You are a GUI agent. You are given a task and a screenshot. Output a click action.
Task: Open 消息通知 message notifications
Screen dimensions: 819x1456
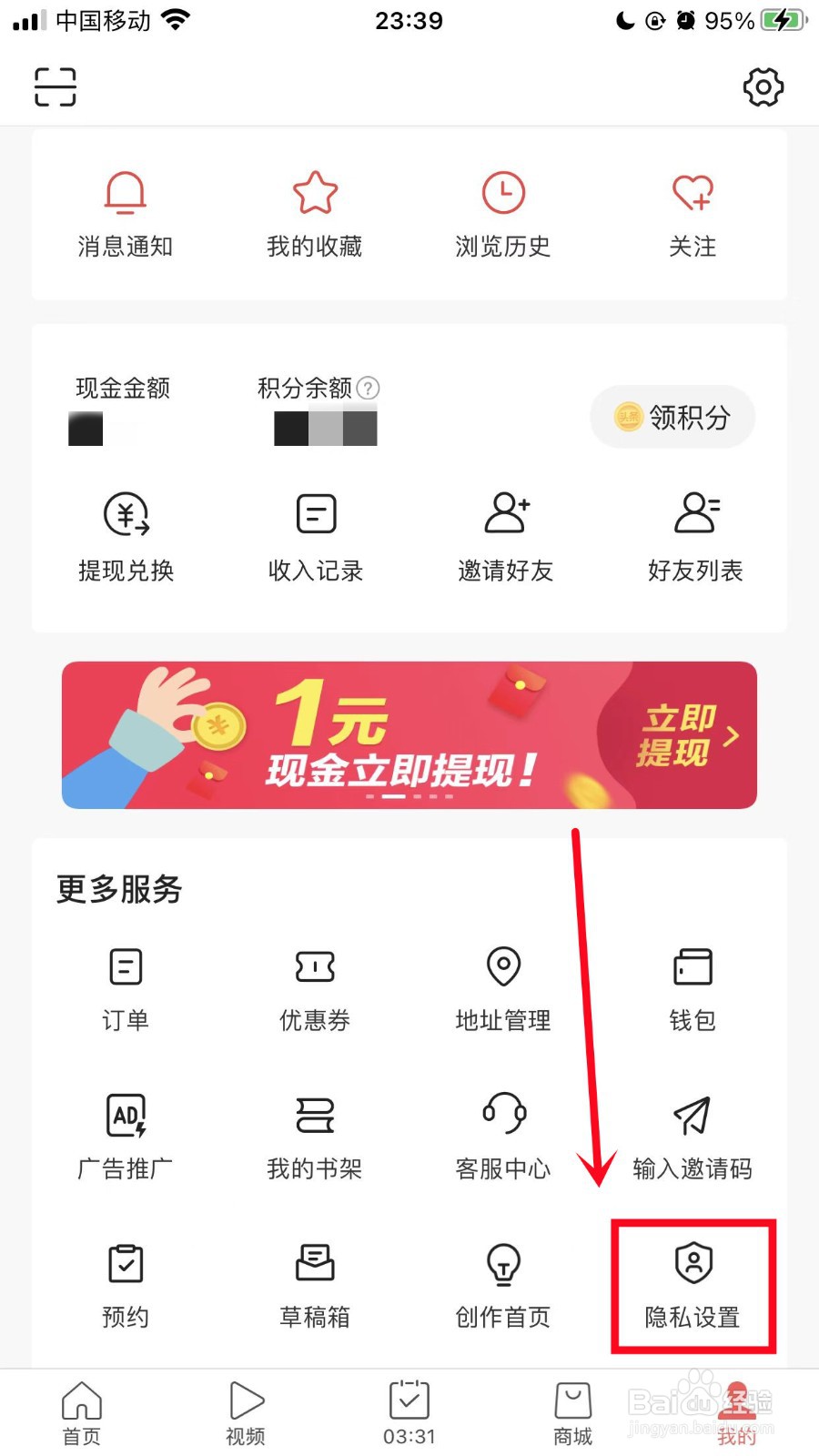tap(126, 214)
